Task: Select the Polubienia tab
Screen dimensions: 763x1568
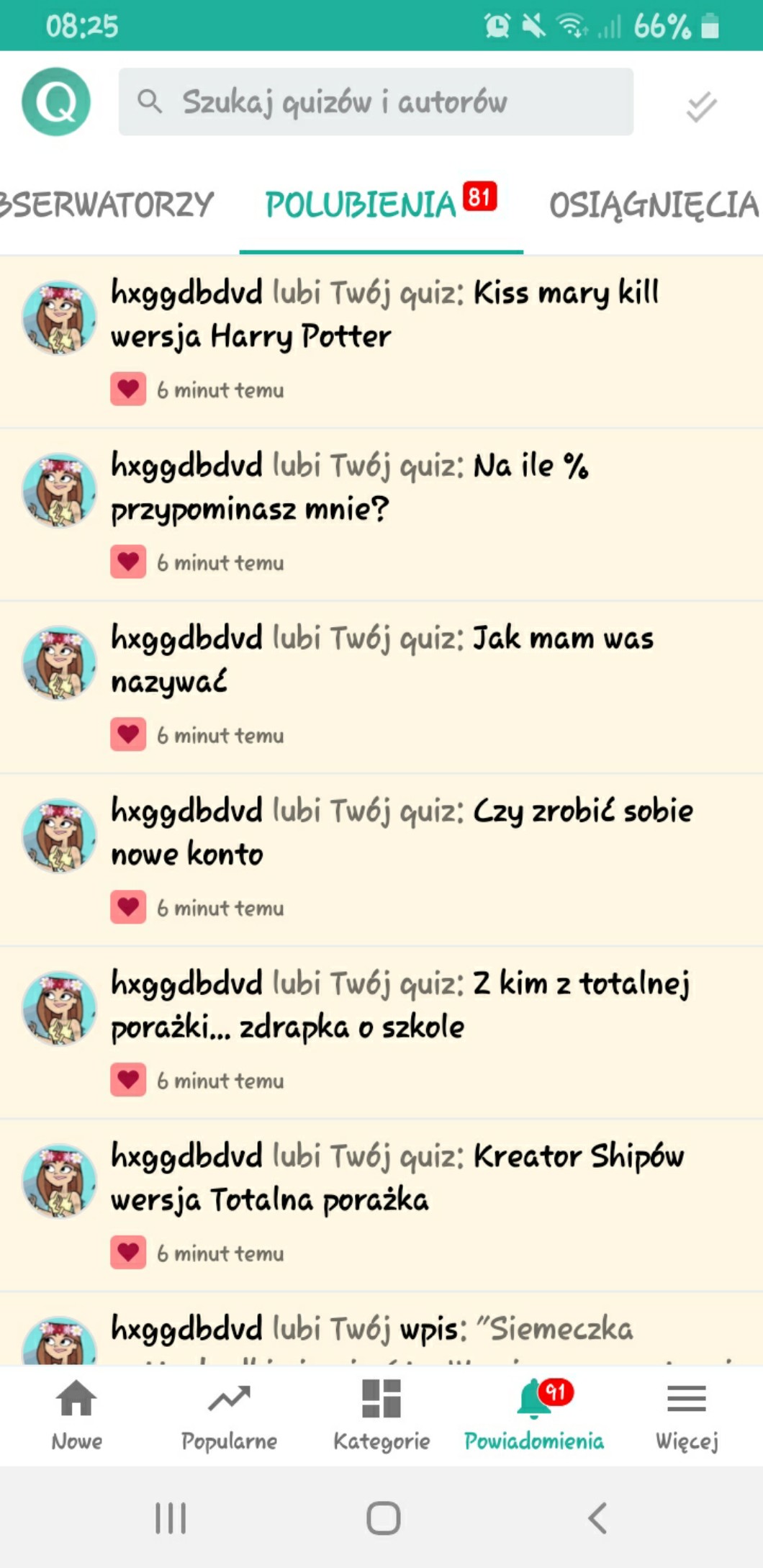Action: click(381, 204)
